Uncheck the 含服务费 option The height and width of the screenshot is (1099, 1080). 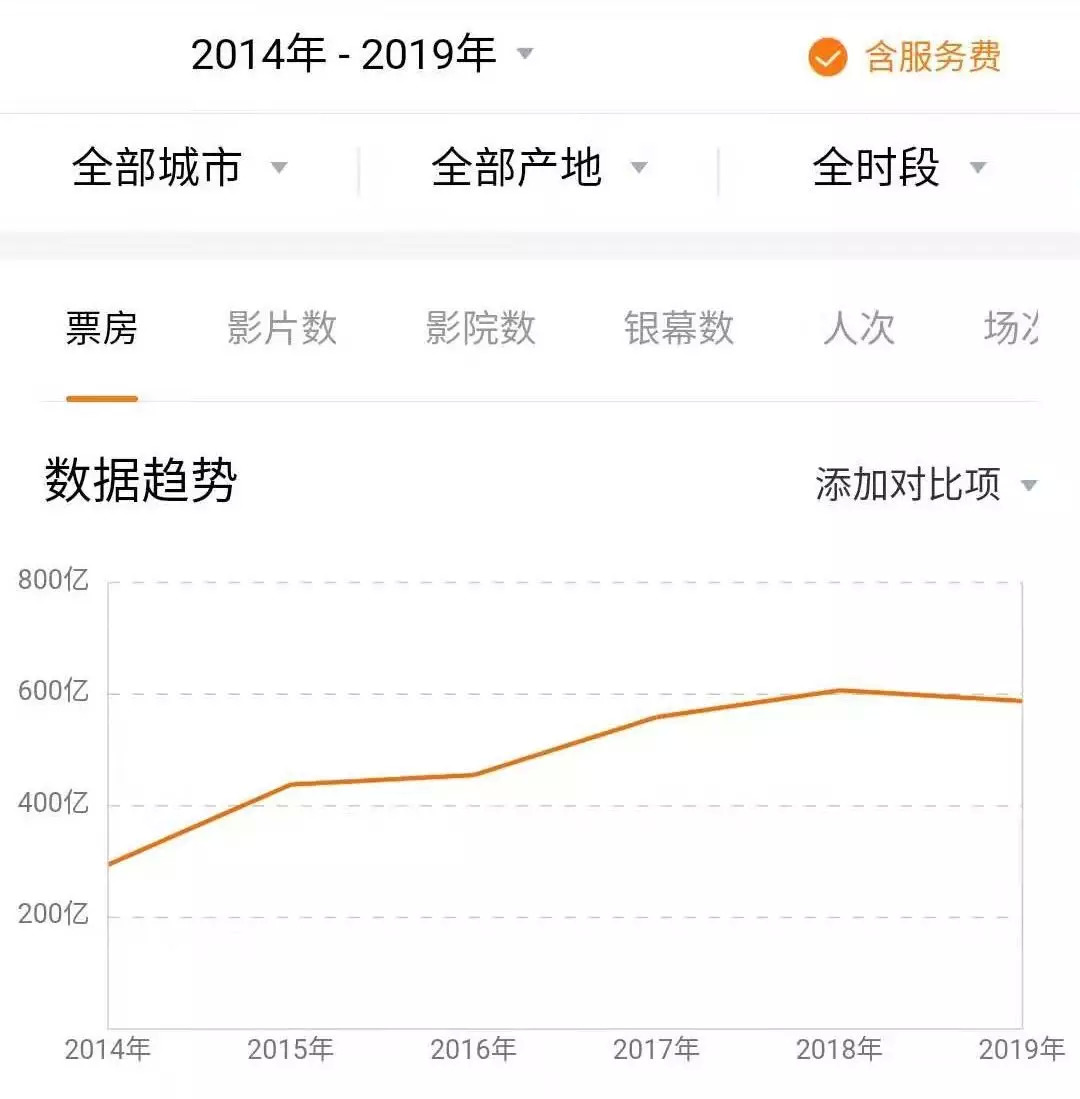[828, 57]
